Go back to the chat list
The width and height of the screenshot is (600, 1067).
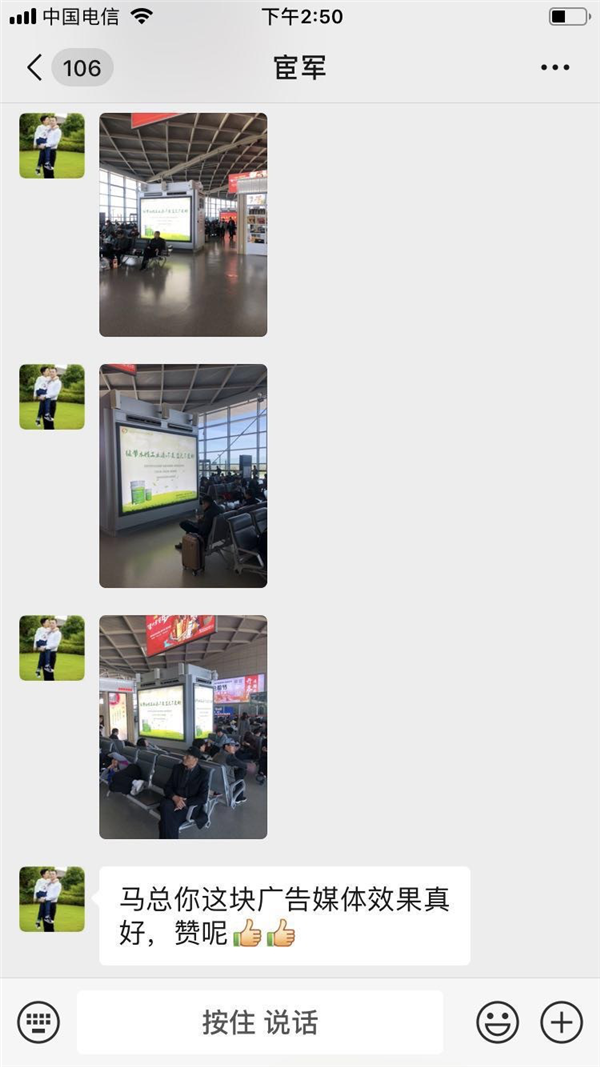click(35, 68)
